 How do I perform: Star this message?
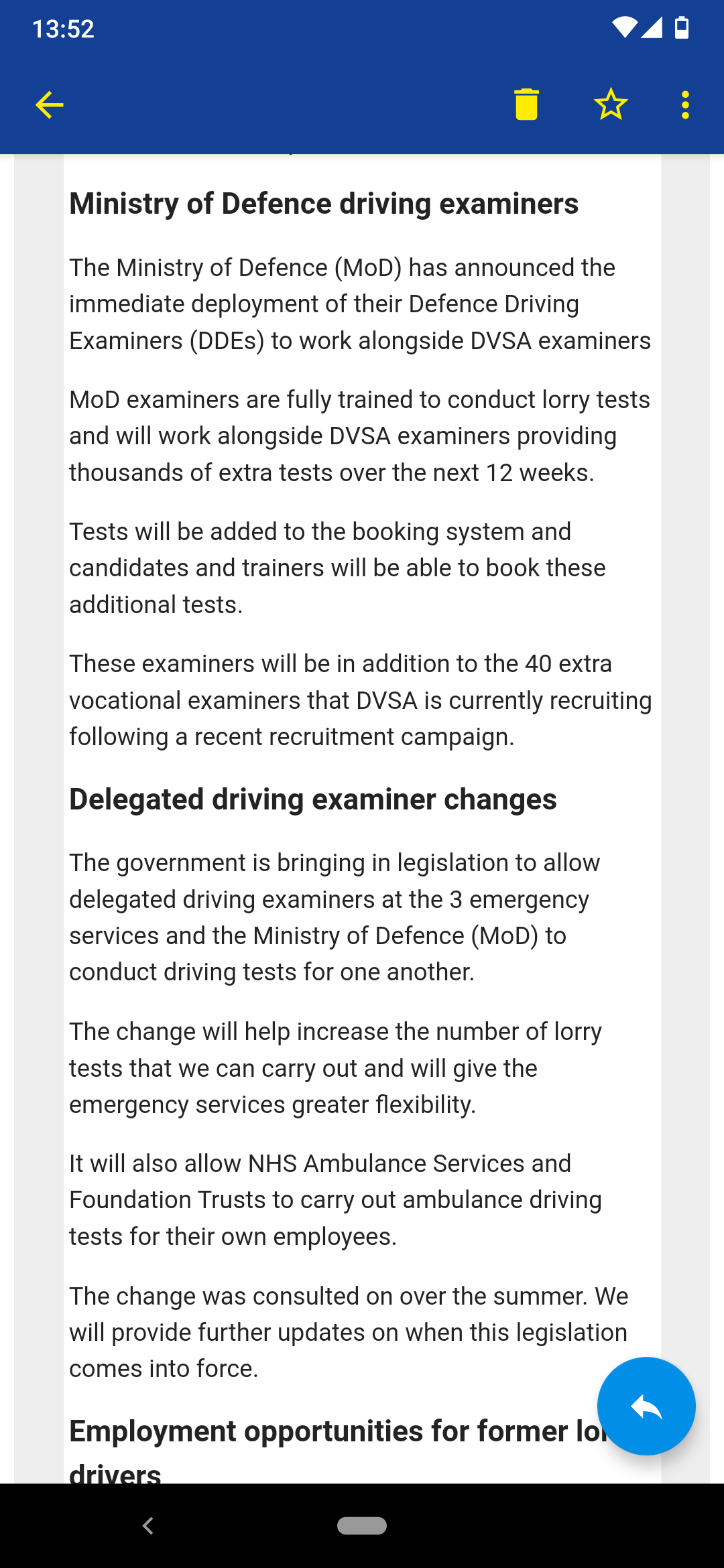610,105
